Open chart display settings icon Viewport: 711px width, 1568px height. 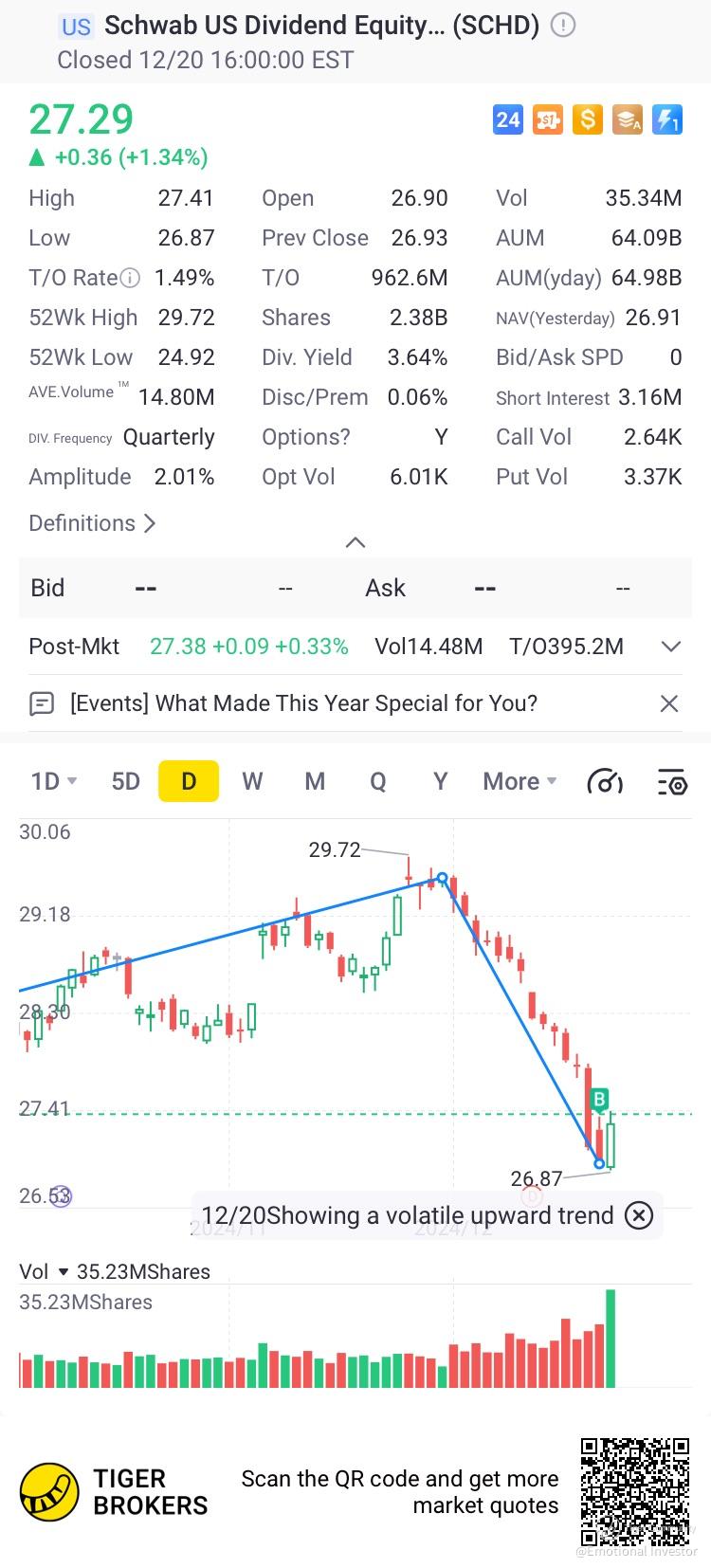[672, 782]
